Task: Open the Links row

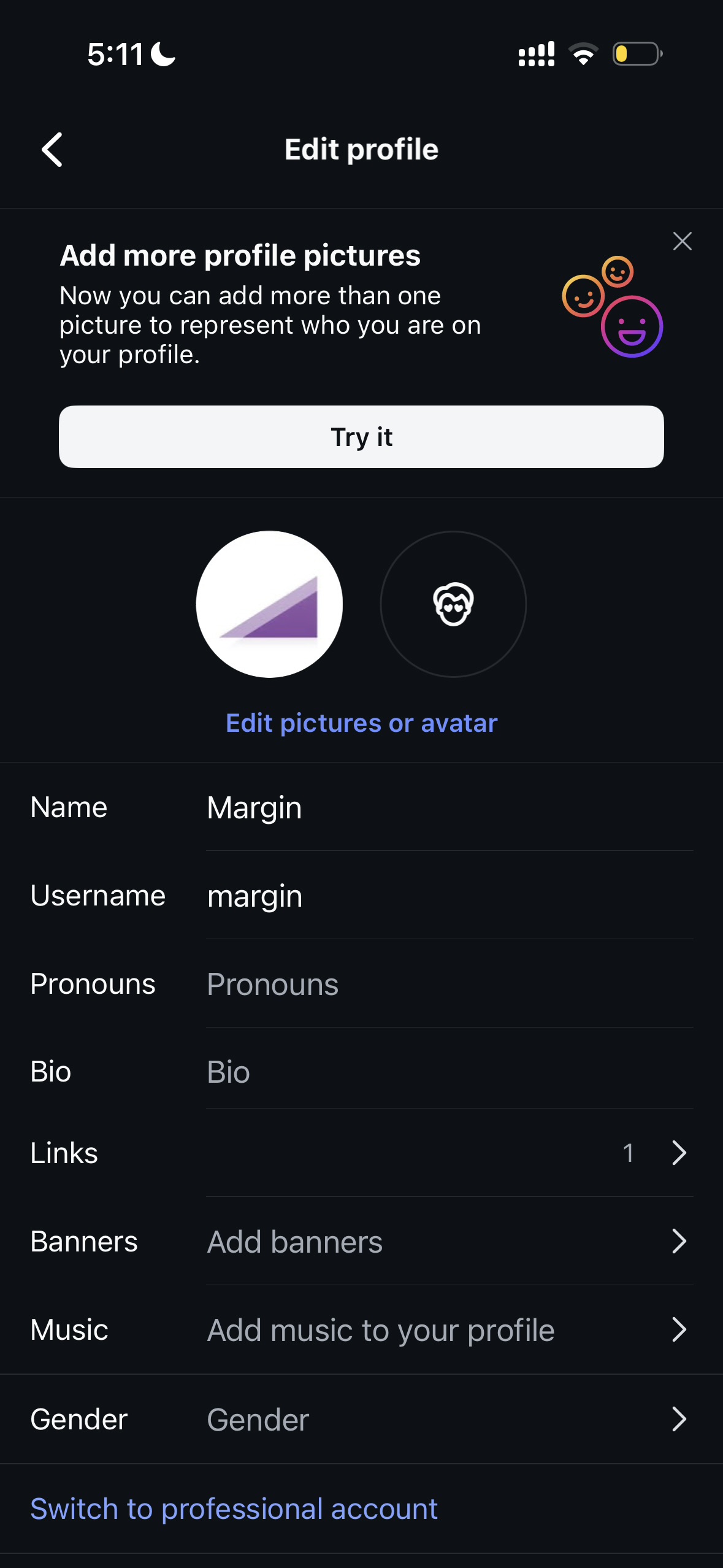Action: [x=449, y=1153]
